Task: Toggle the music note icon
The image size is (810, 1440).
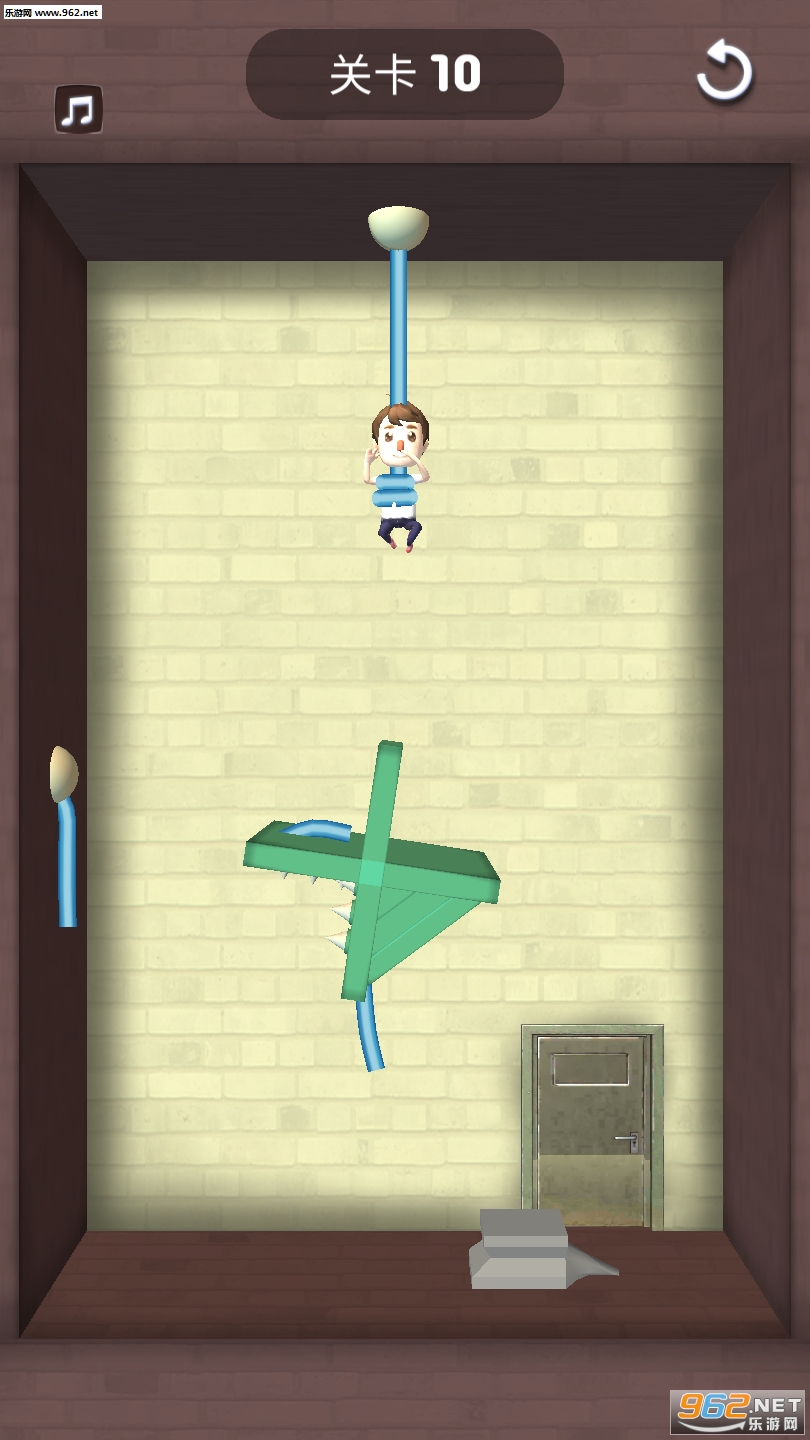Action: [78, 110]
